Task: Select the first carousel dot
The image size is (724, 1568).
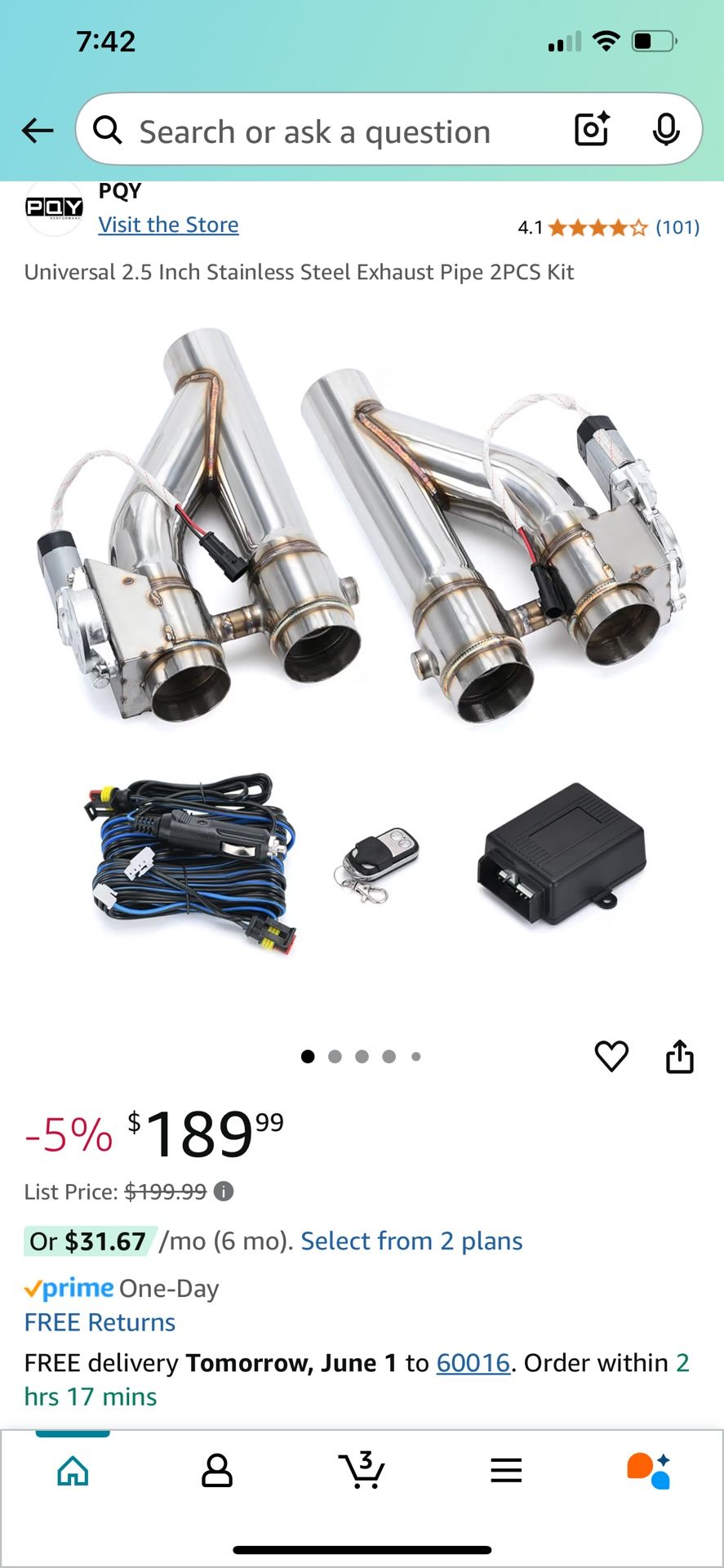Action: tap(308, 1055)
